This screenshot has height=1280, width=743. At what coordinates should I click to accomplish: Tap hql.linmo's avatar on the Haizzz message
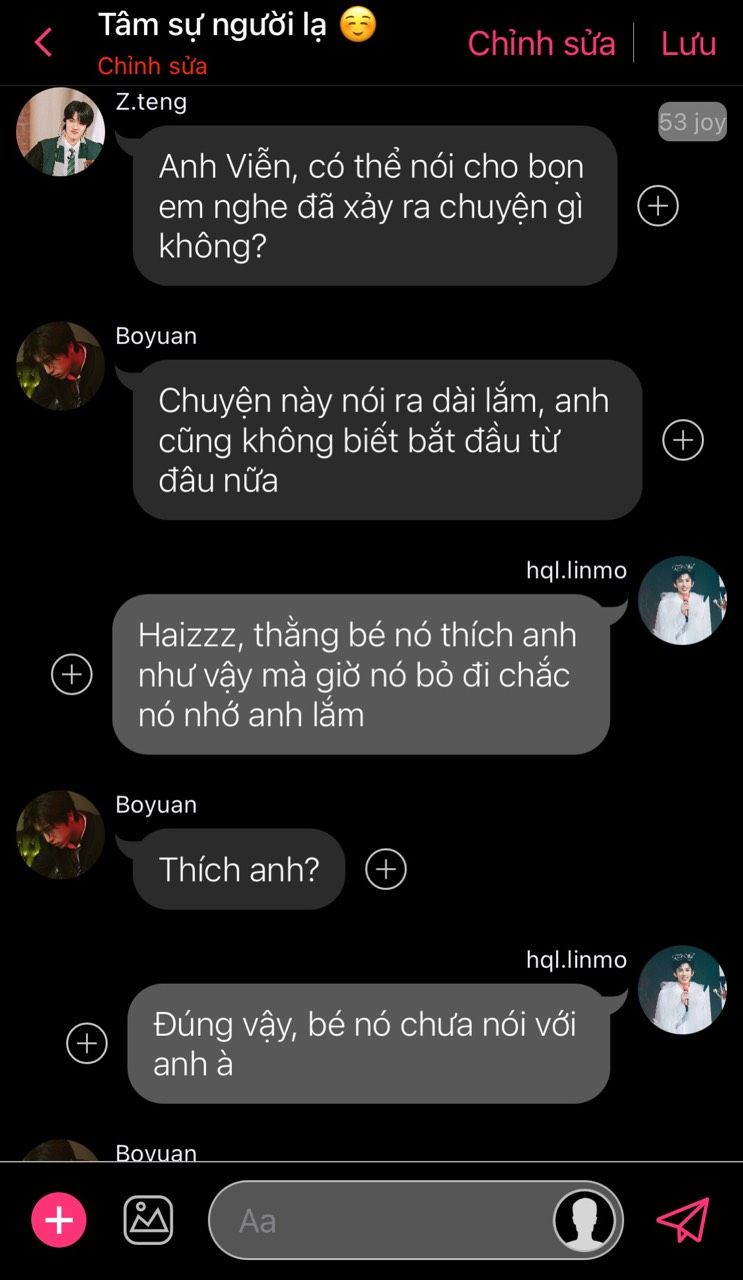[x=682, y=601]
